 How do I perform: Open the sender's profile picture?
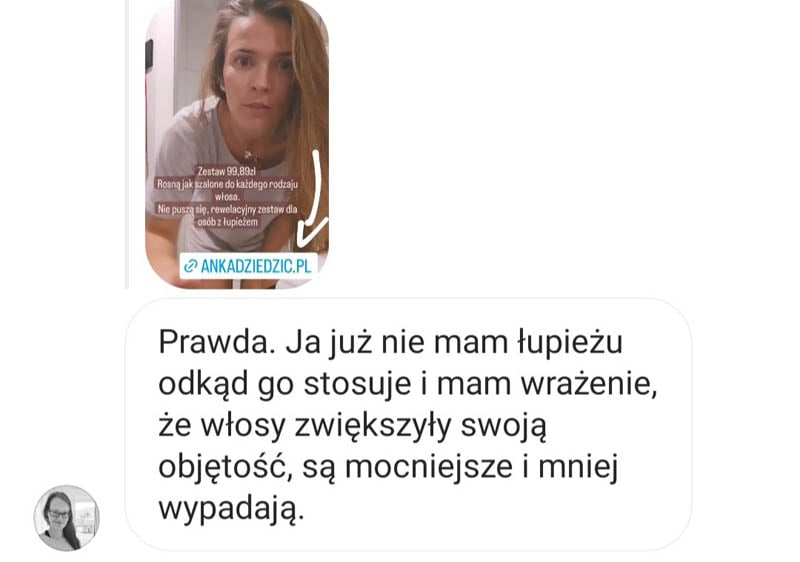[x=67, y=518]
